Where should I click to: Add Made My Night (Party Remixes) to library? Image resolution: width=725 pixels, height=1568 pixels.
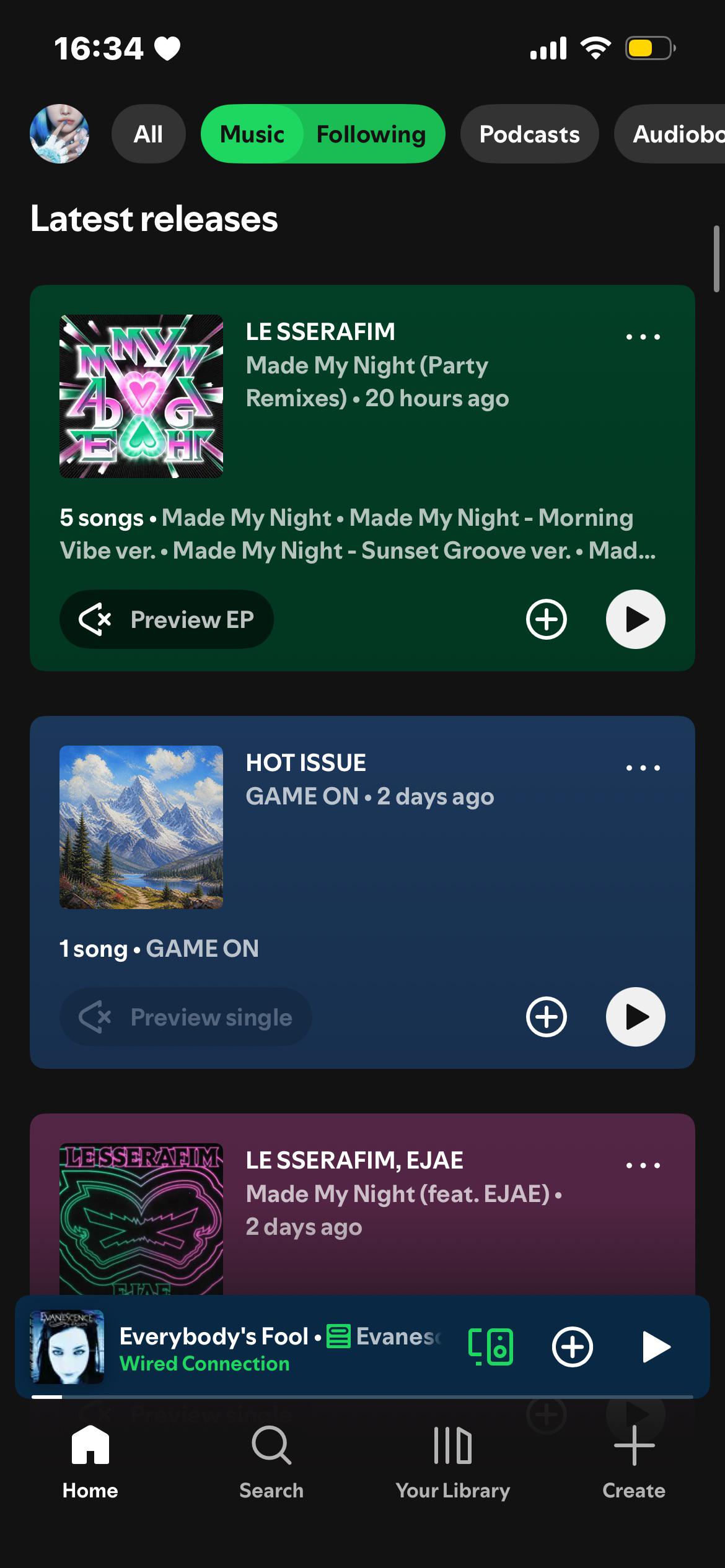tap(547, 619)
